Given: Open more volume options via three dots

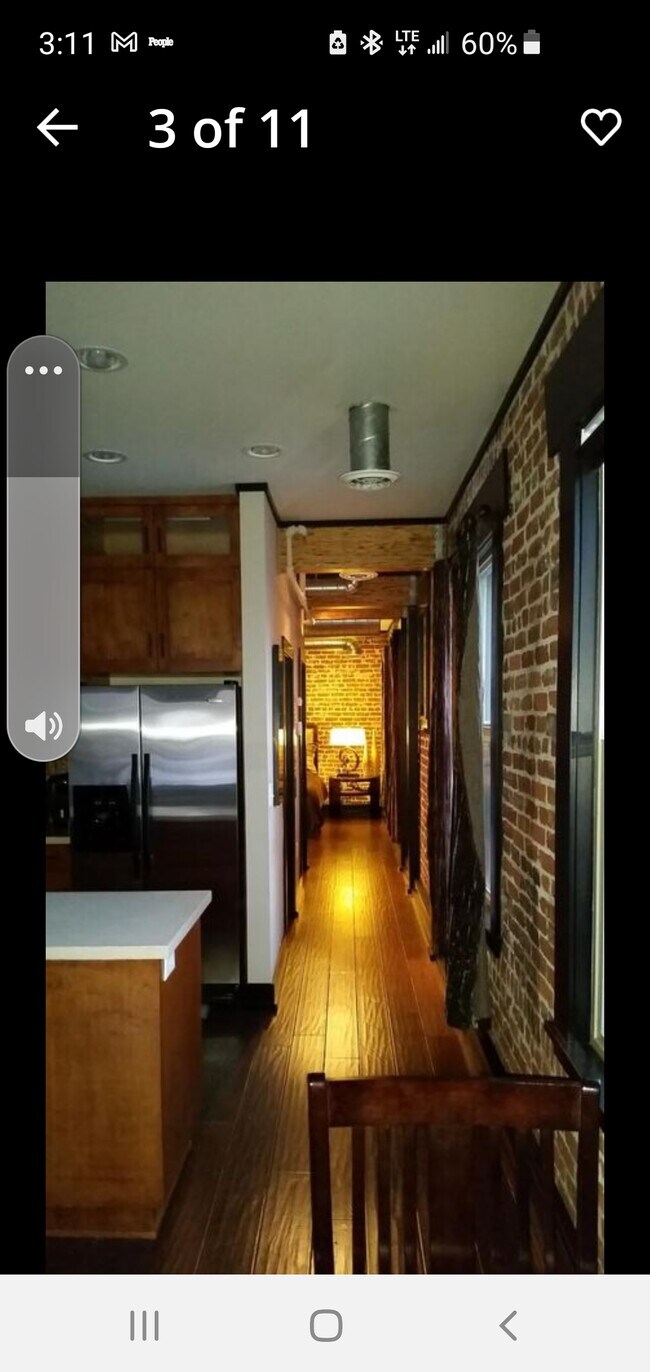Looking at the screenshot, I should tap(43, 370).
